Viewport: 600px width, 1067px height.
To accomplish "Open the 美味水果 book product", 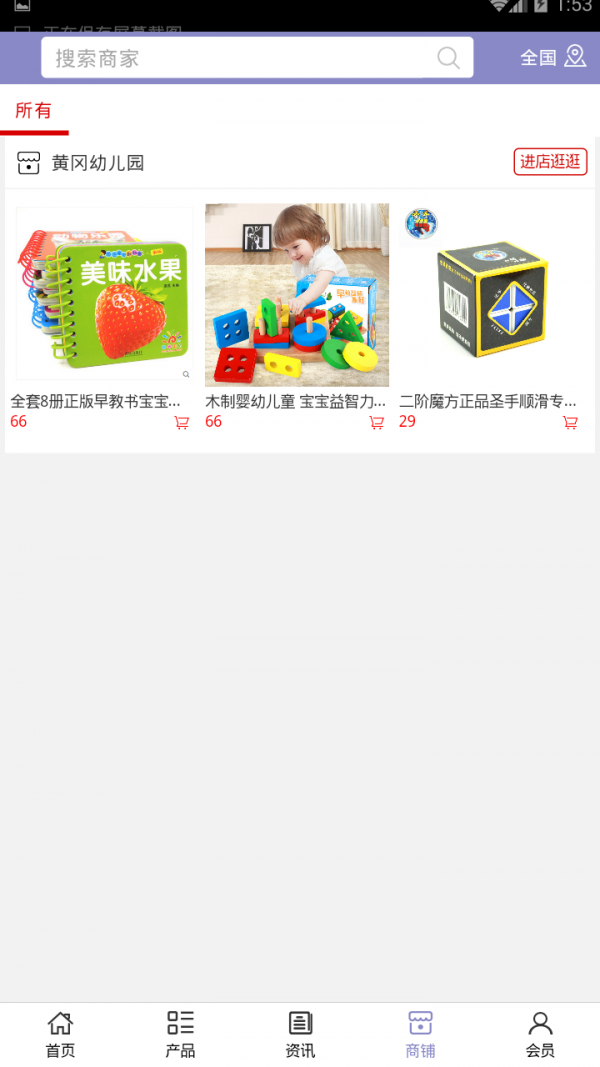I will 104,294.
